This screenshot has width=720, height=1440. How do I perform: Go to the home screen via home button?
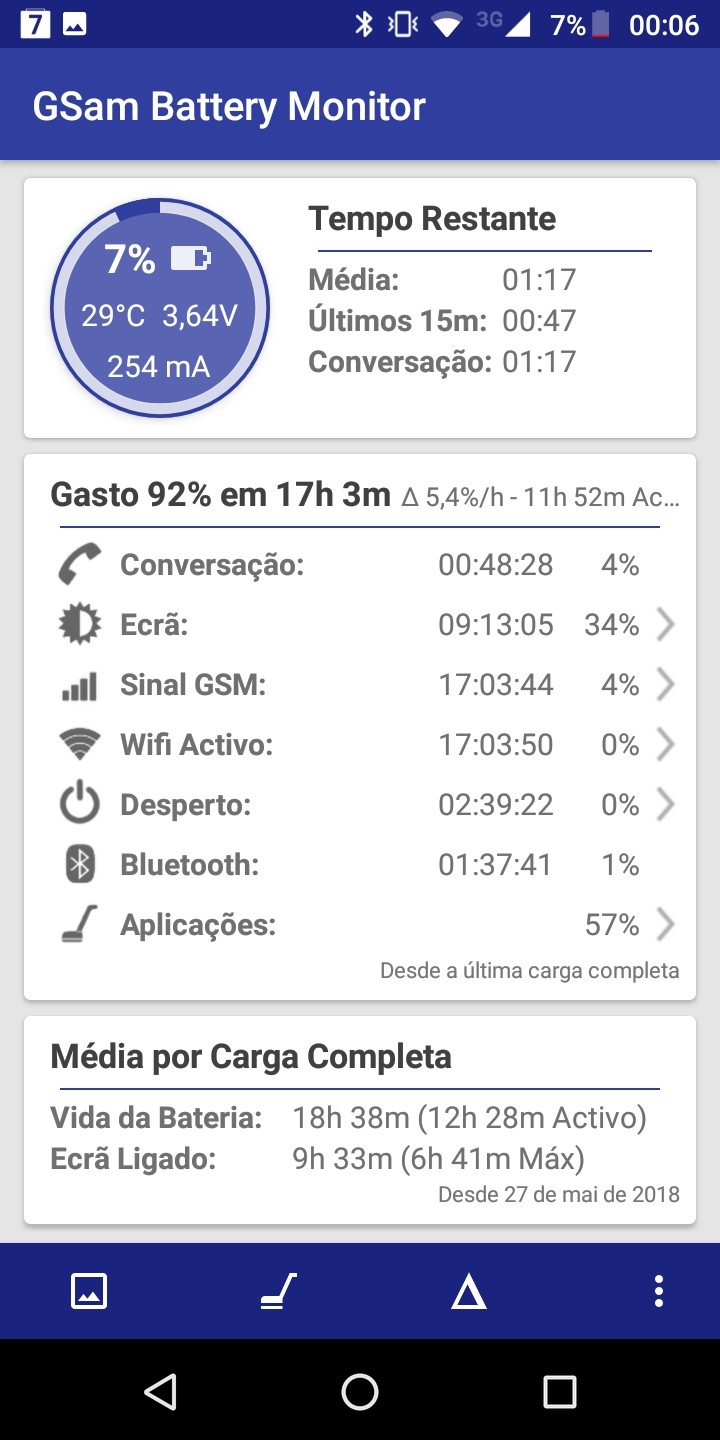[360, 1391]
